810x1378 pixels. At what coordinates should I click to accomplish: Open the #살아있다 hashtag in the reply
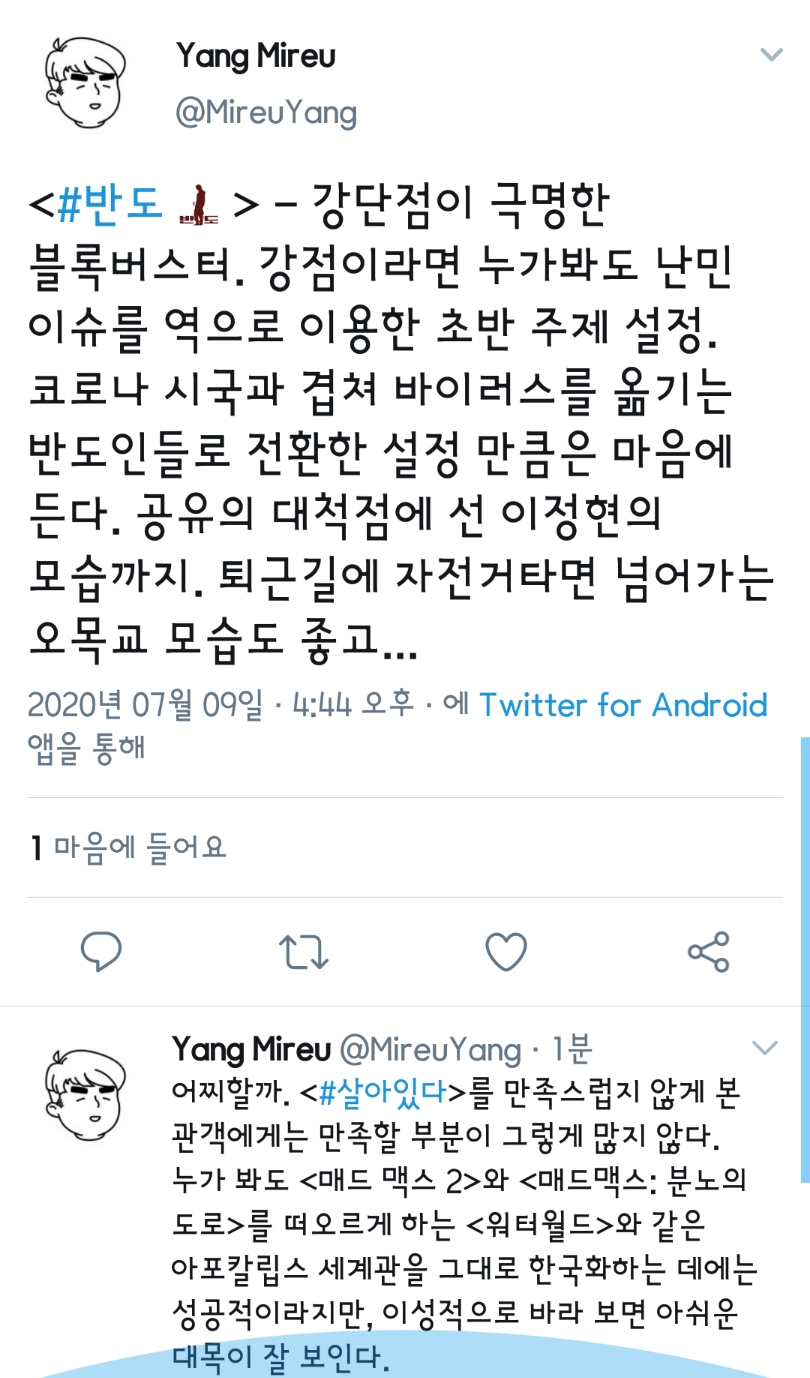[x=381, y=1094]
